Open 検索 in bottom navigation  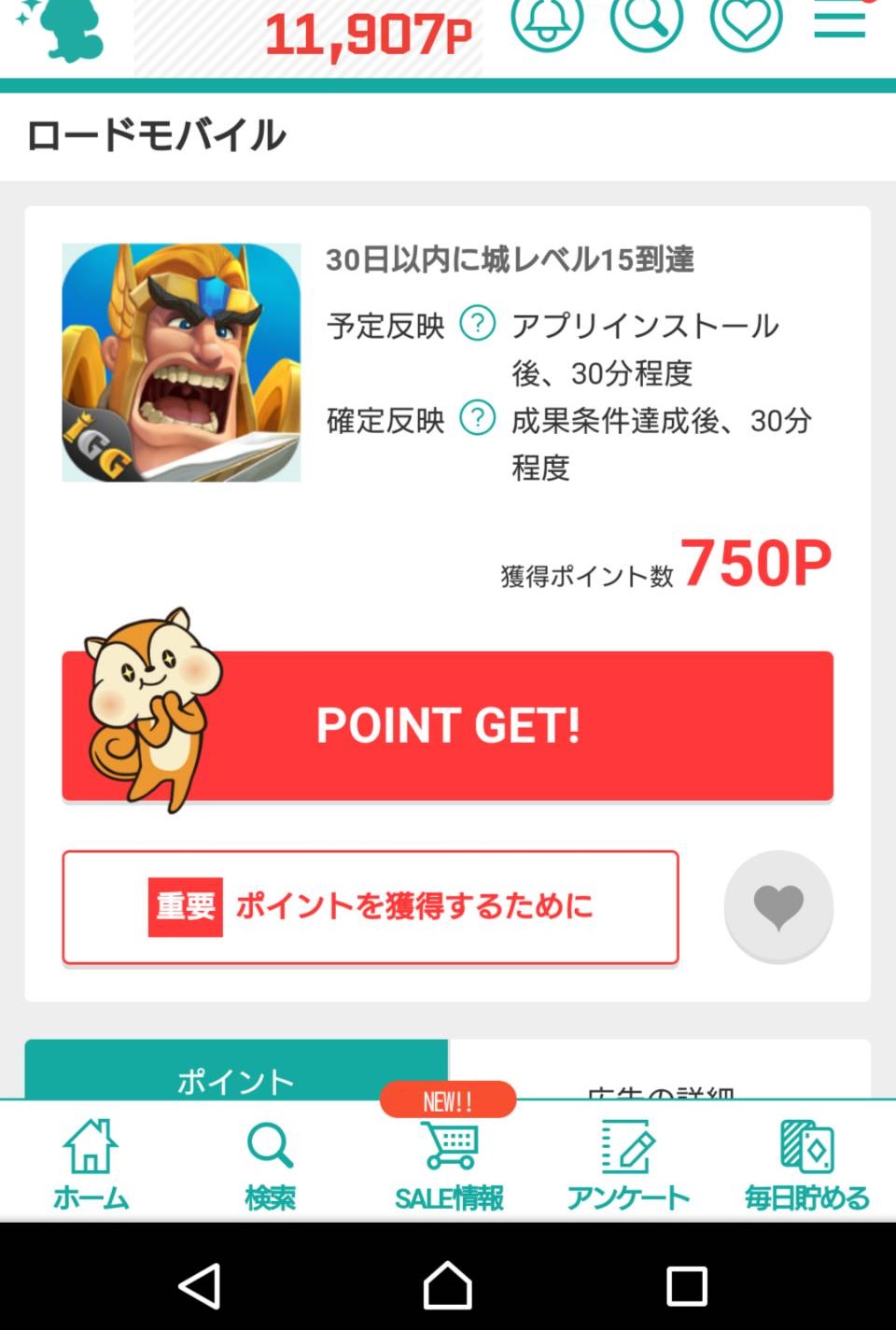pyautogui.click(x=270, y=1164)
